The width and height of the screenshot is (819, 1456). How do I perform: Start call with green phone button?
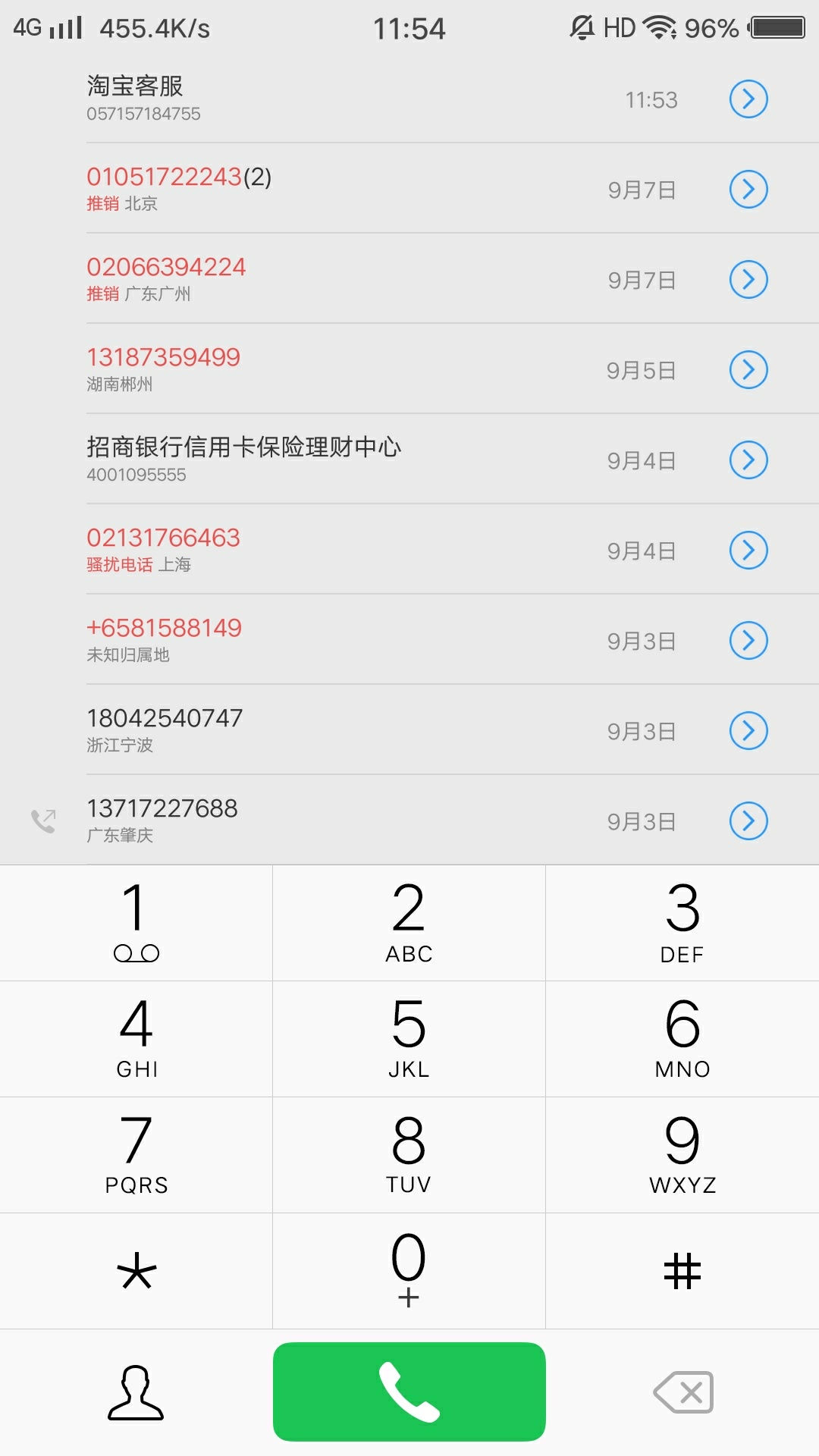click(x=409, y=1392)
